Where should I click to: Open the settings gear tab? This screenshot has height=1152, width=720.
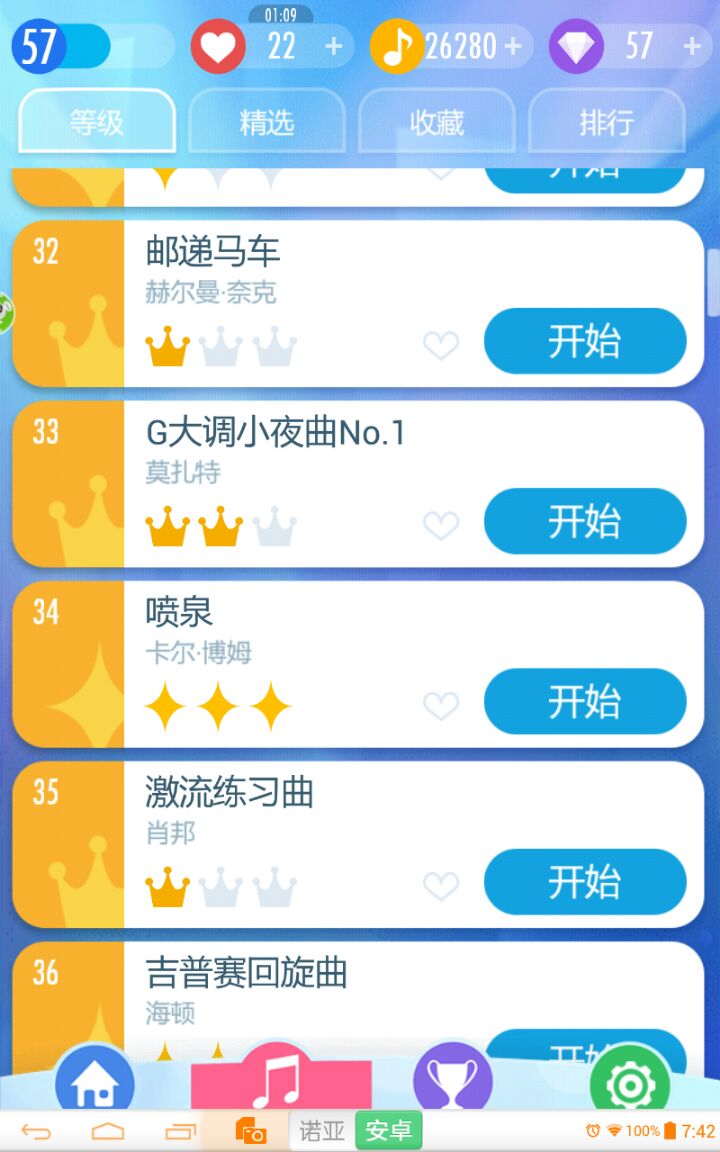point(630,1082)
